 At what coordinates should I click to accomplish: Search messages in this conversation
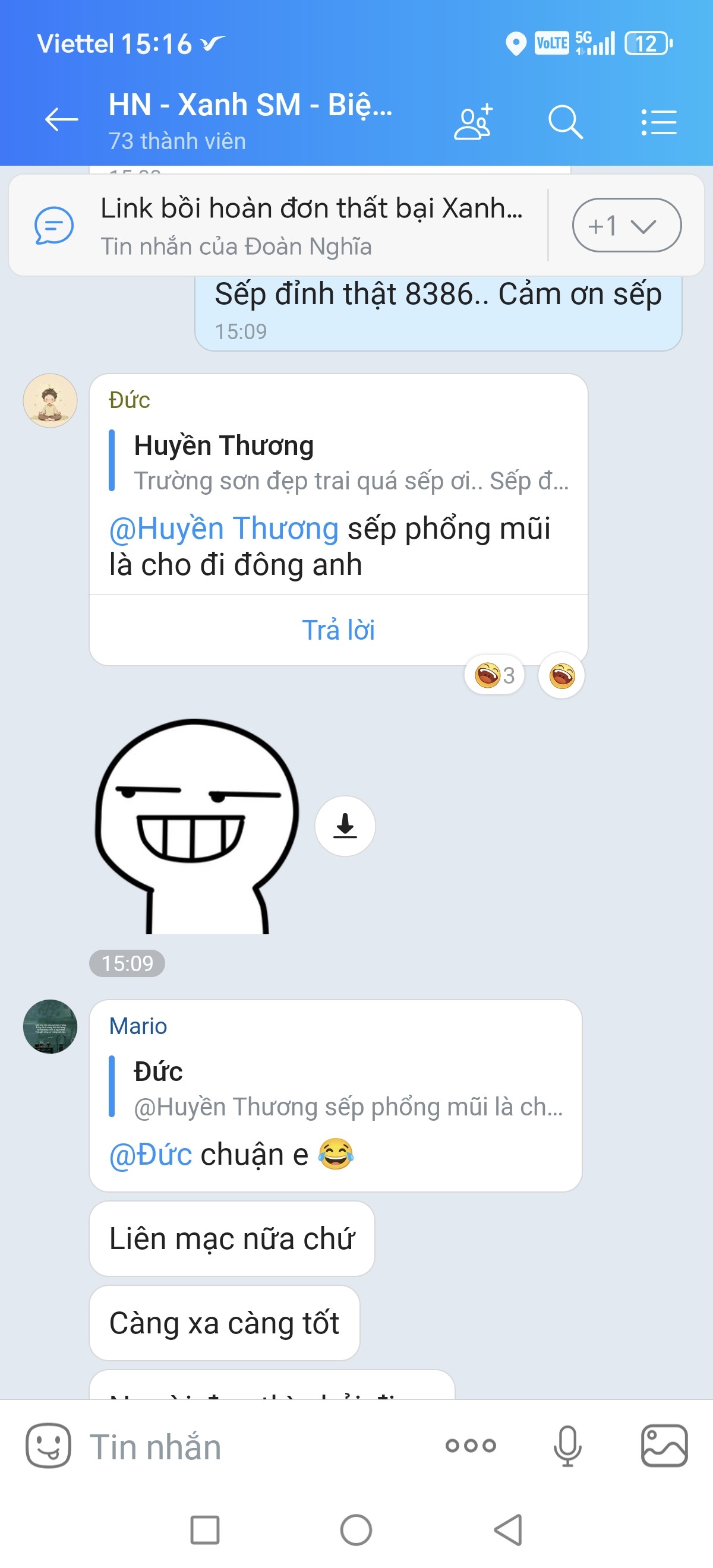565,121
